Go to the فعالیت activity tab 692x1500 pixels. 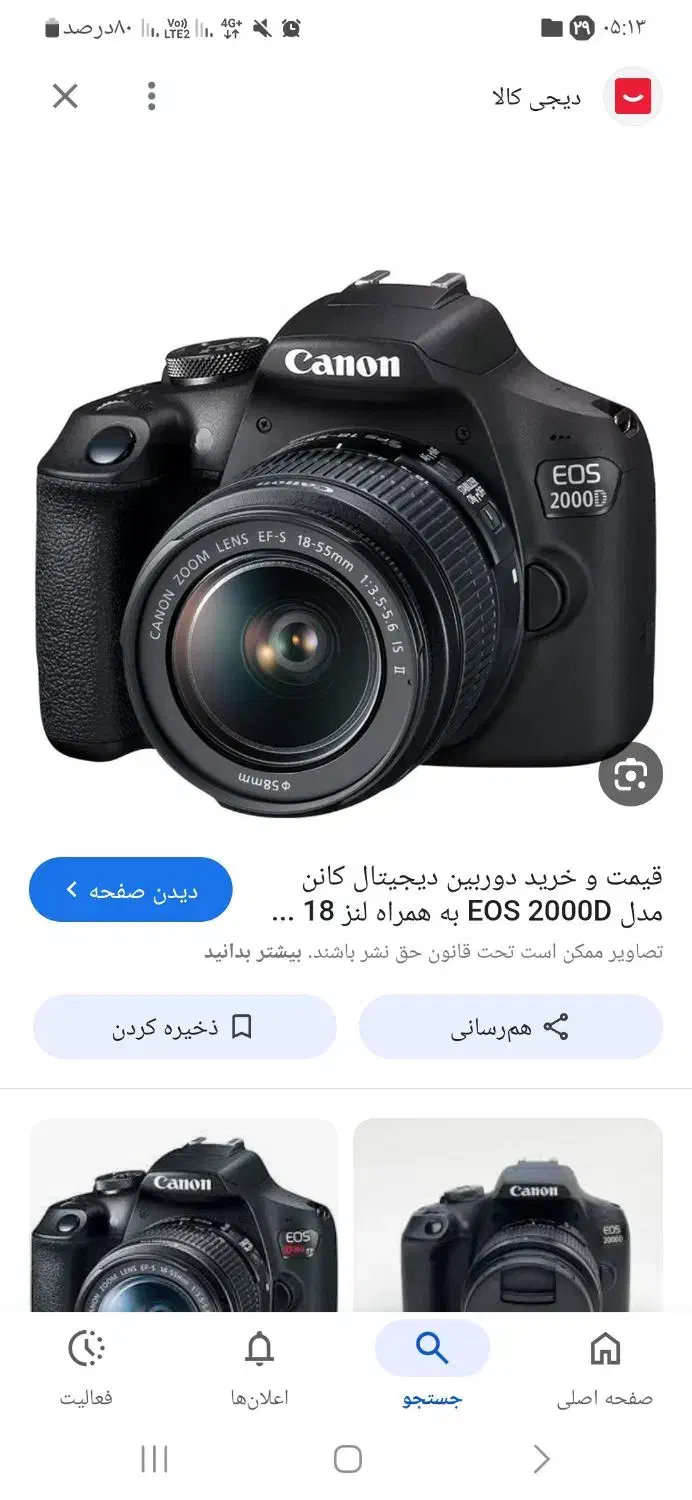86,1366
